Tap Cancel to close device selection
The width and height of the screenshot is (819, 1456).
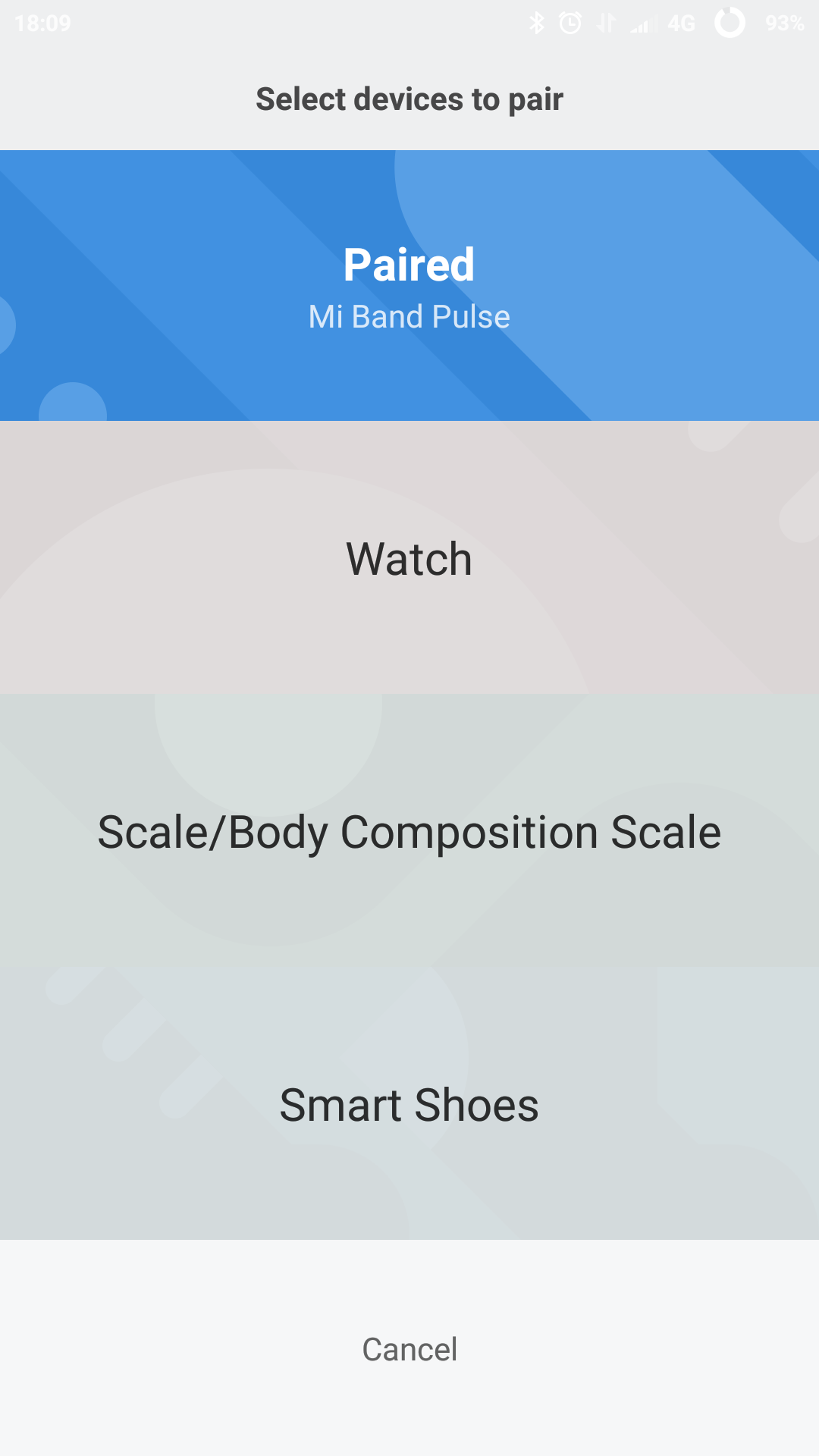click(409, 1349)
